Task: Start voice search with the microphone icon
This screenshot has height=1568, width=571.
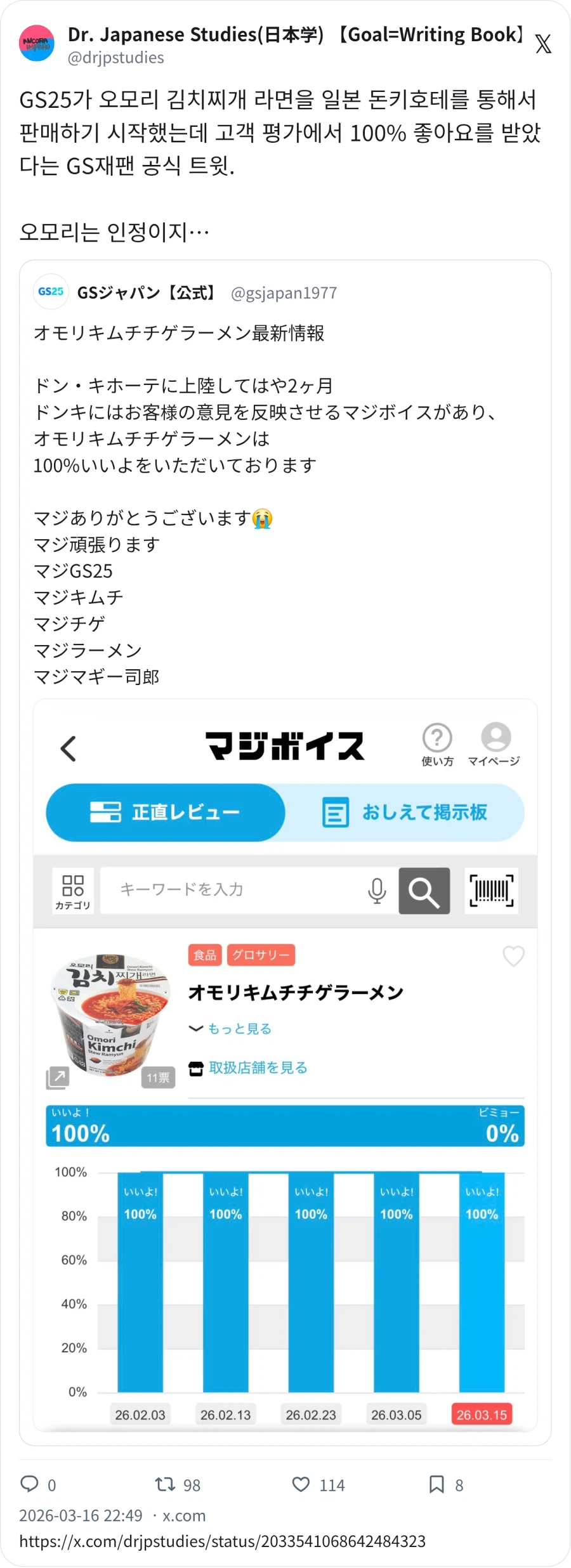Action: point(377,891)
